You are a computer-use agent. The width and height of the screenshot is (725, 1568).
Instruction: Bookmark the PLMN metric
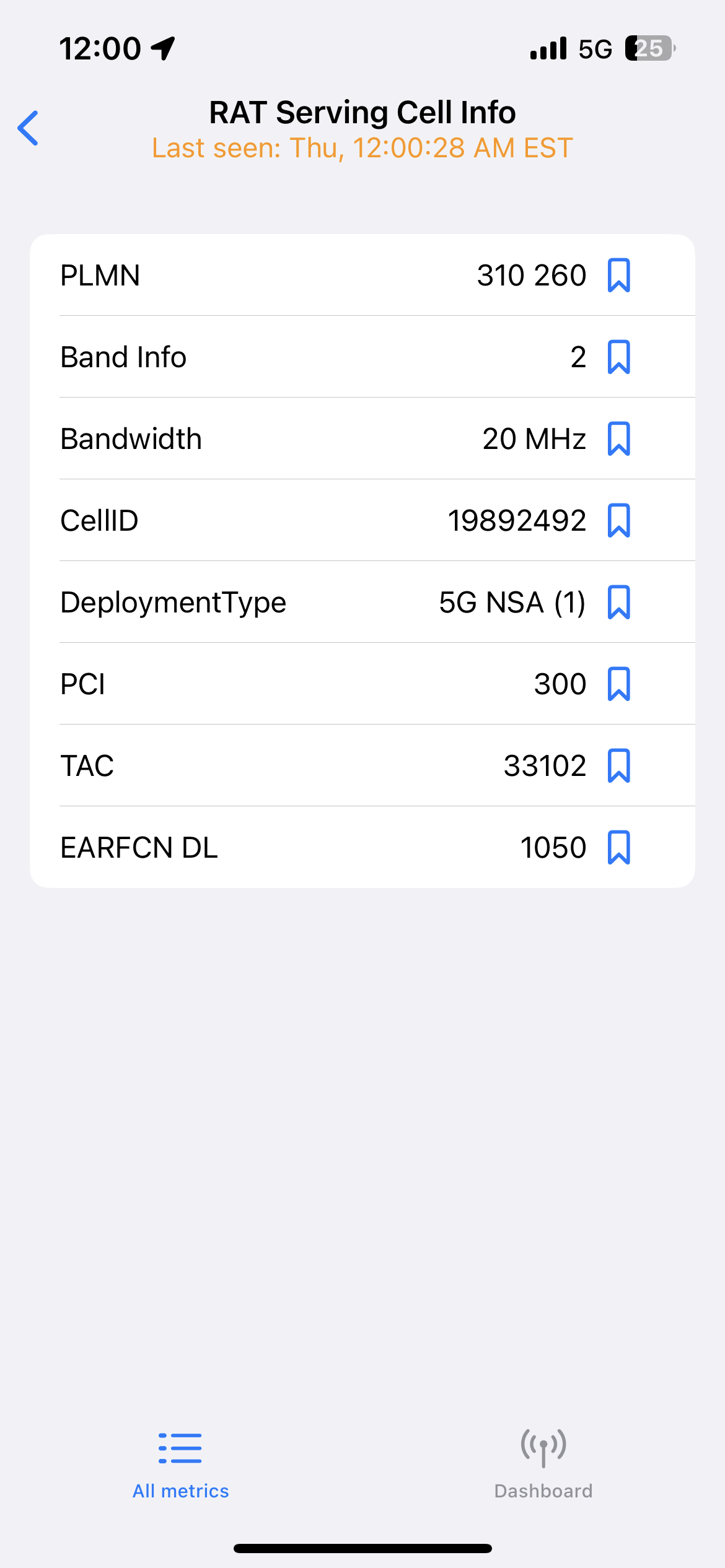coord(618,275)
